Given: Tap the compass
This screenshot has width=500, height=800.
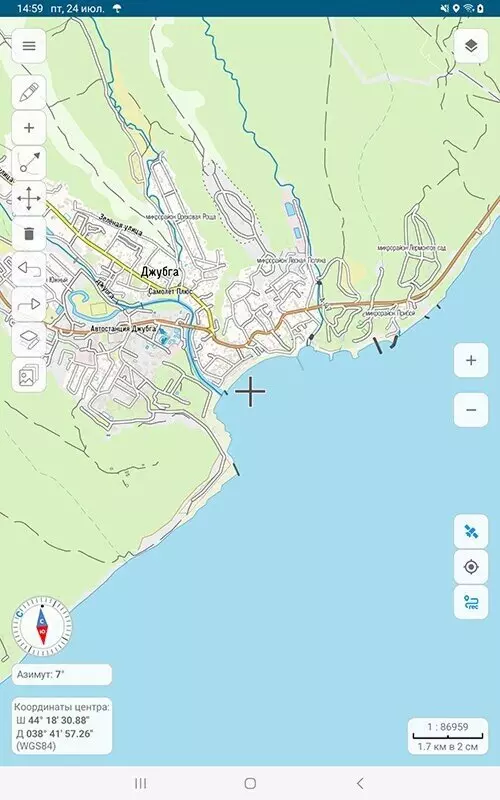Looking at the screenshot, I should [x=42, y=626].
